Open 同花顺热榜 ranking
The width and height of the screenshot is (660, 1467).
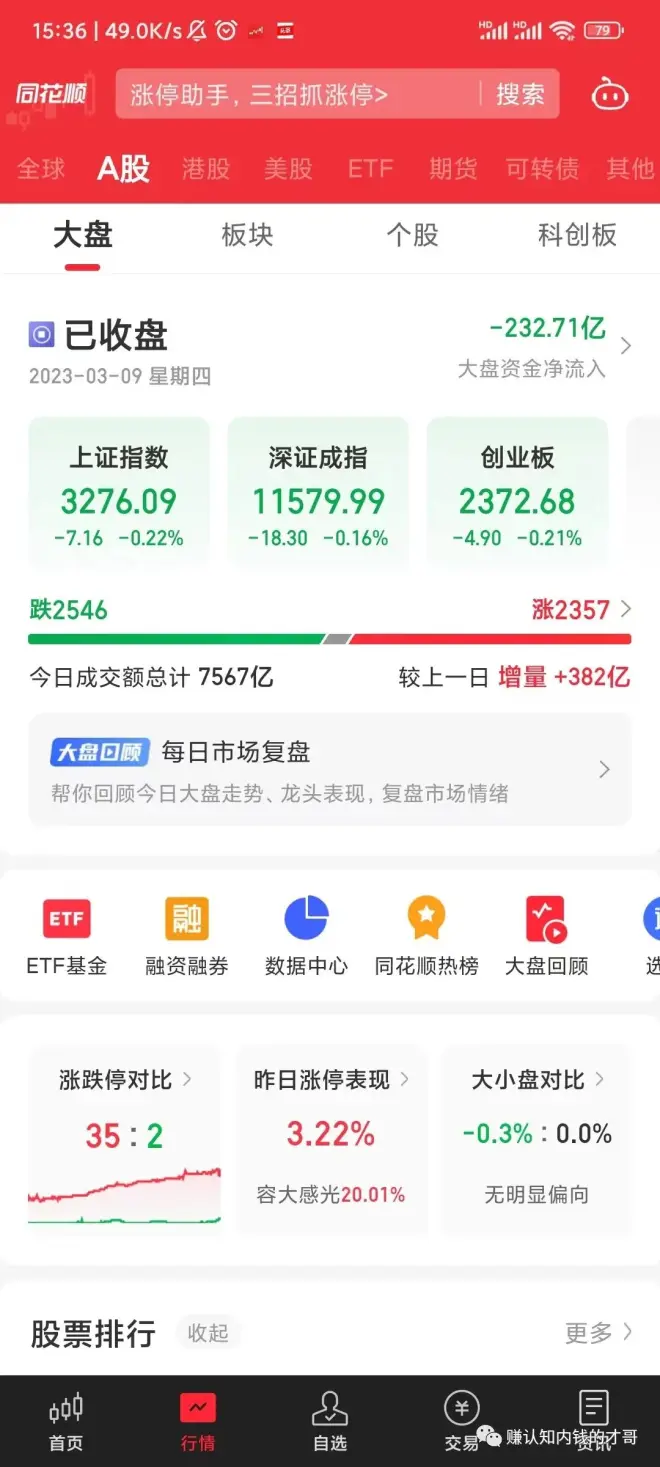coord(426,936)
